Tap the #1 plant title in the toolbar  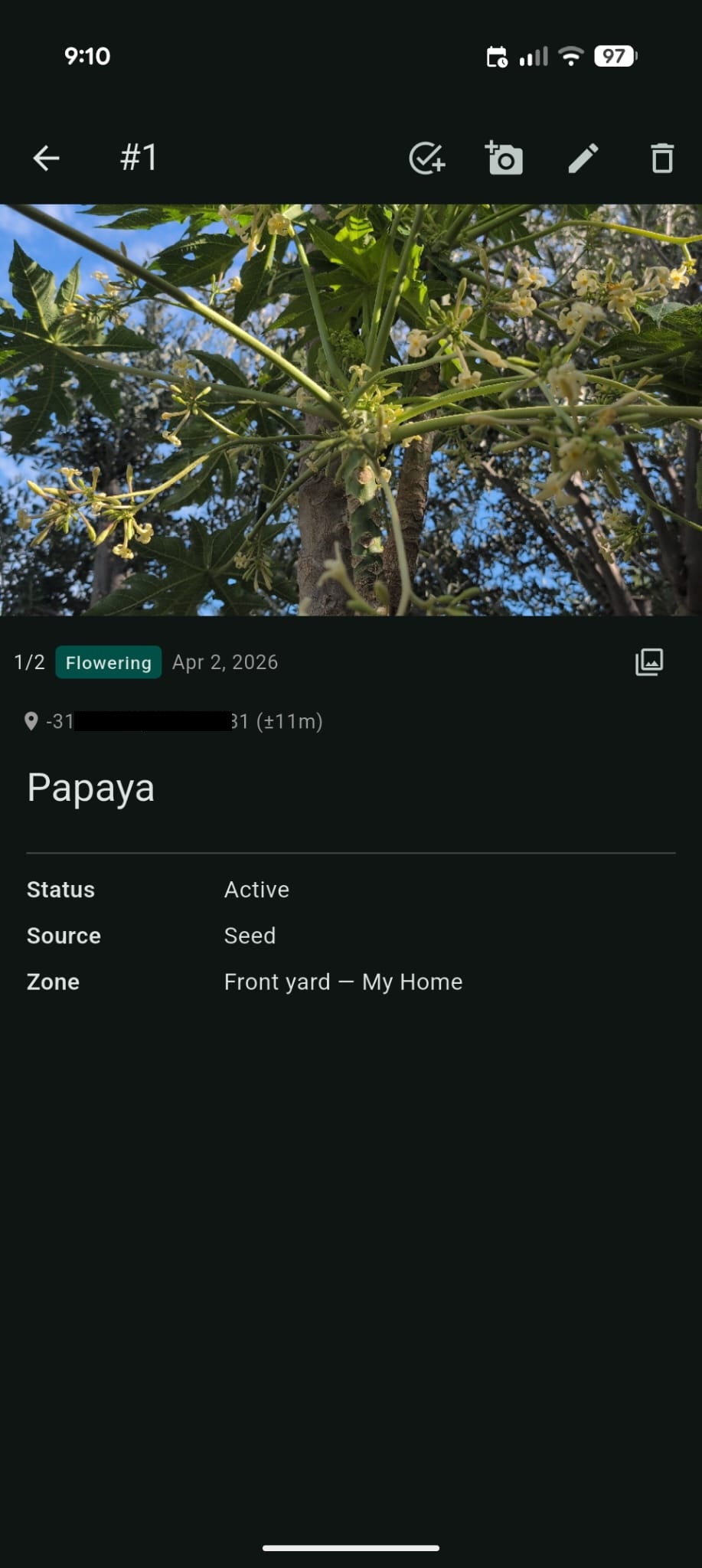click(x=138, y=158)
